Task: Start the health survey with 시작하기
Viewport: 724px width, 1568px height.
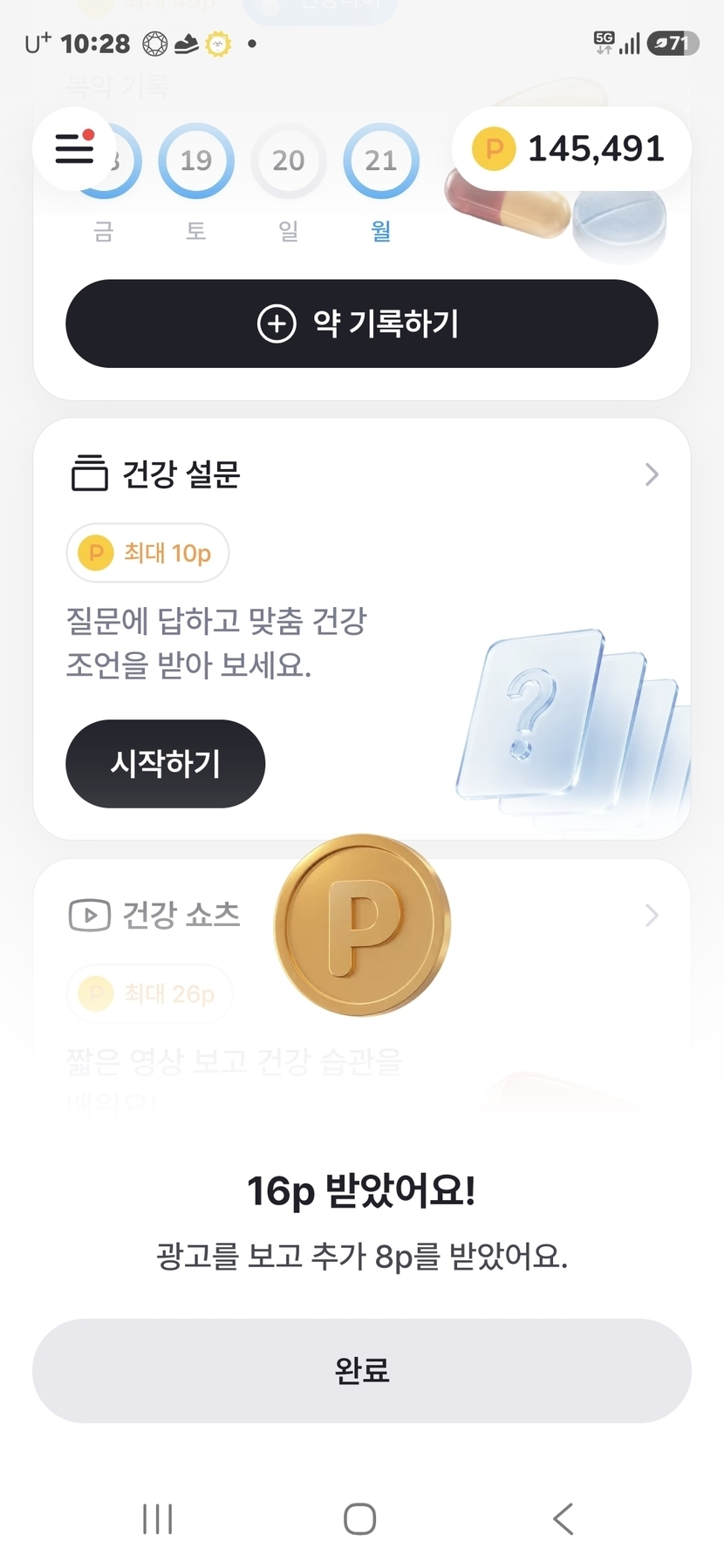Action: [x=166, y=764]
